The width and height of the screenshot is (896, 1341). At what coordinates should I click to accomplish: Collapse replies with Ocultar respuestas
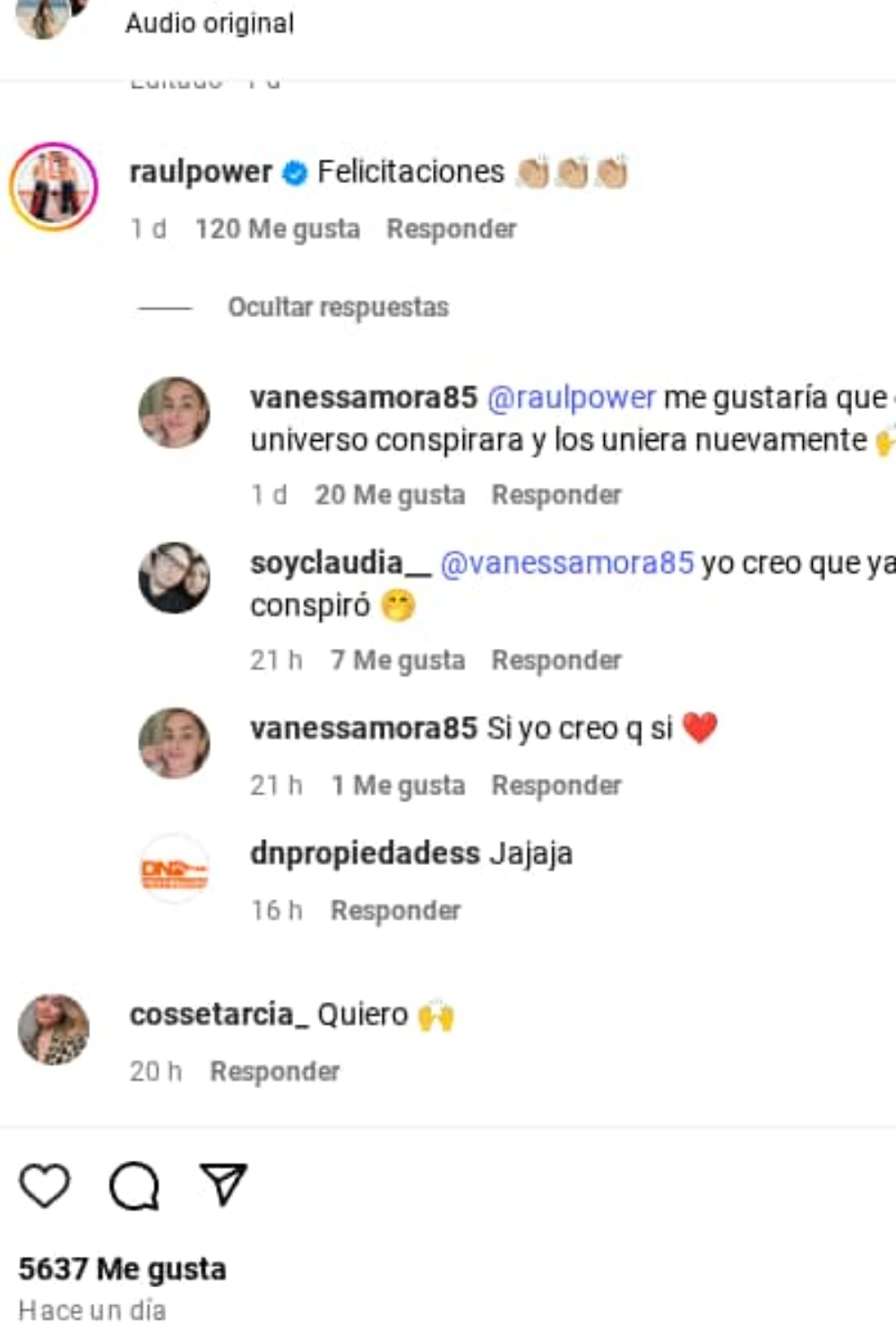click(x=337, y=307)
